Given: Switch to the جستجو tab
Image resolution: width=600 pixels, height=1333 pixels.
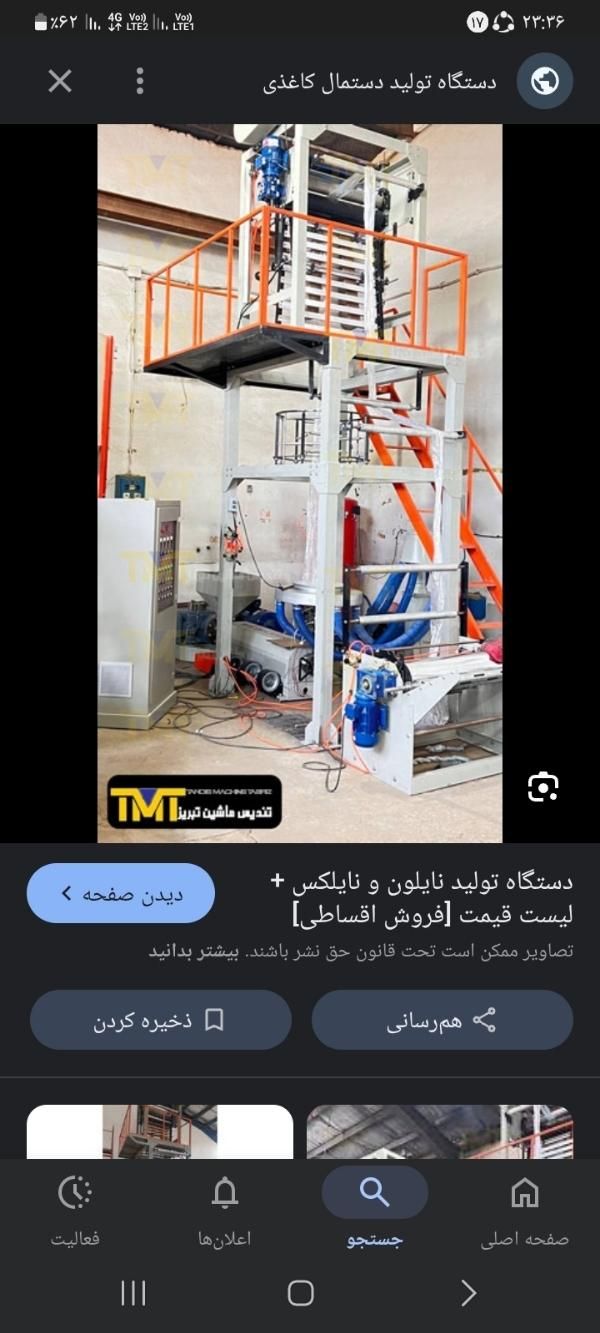Looking at the screenshot, I should (x=375, y=1212).
